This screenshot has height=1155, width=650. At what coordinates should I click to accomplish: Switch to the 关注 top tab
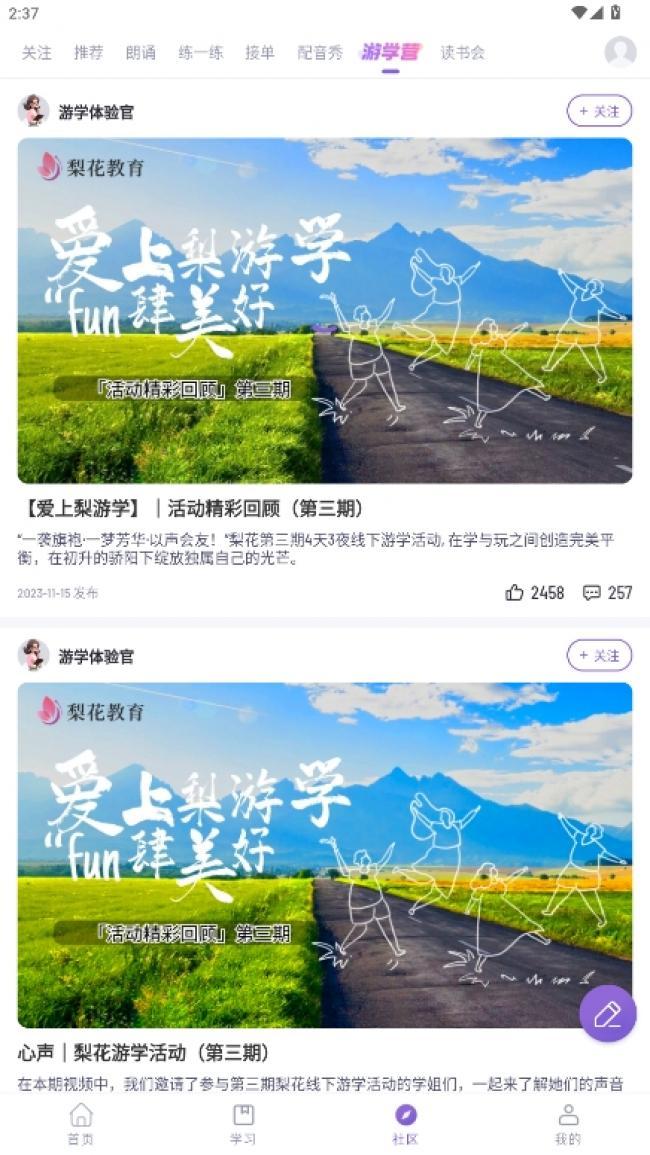coord(37,53)
